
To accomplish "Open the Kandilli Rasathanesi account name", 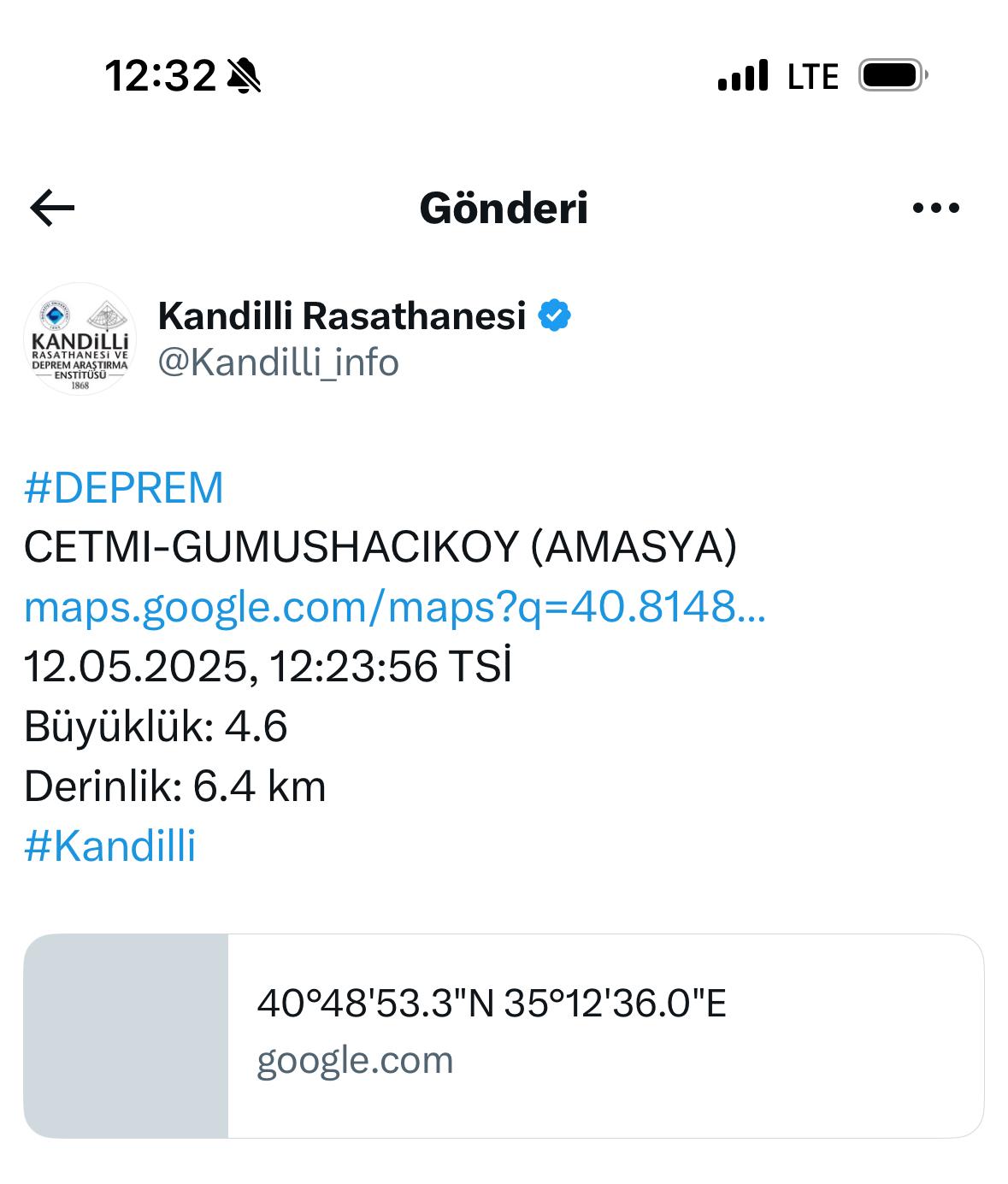I will [342, 316].
